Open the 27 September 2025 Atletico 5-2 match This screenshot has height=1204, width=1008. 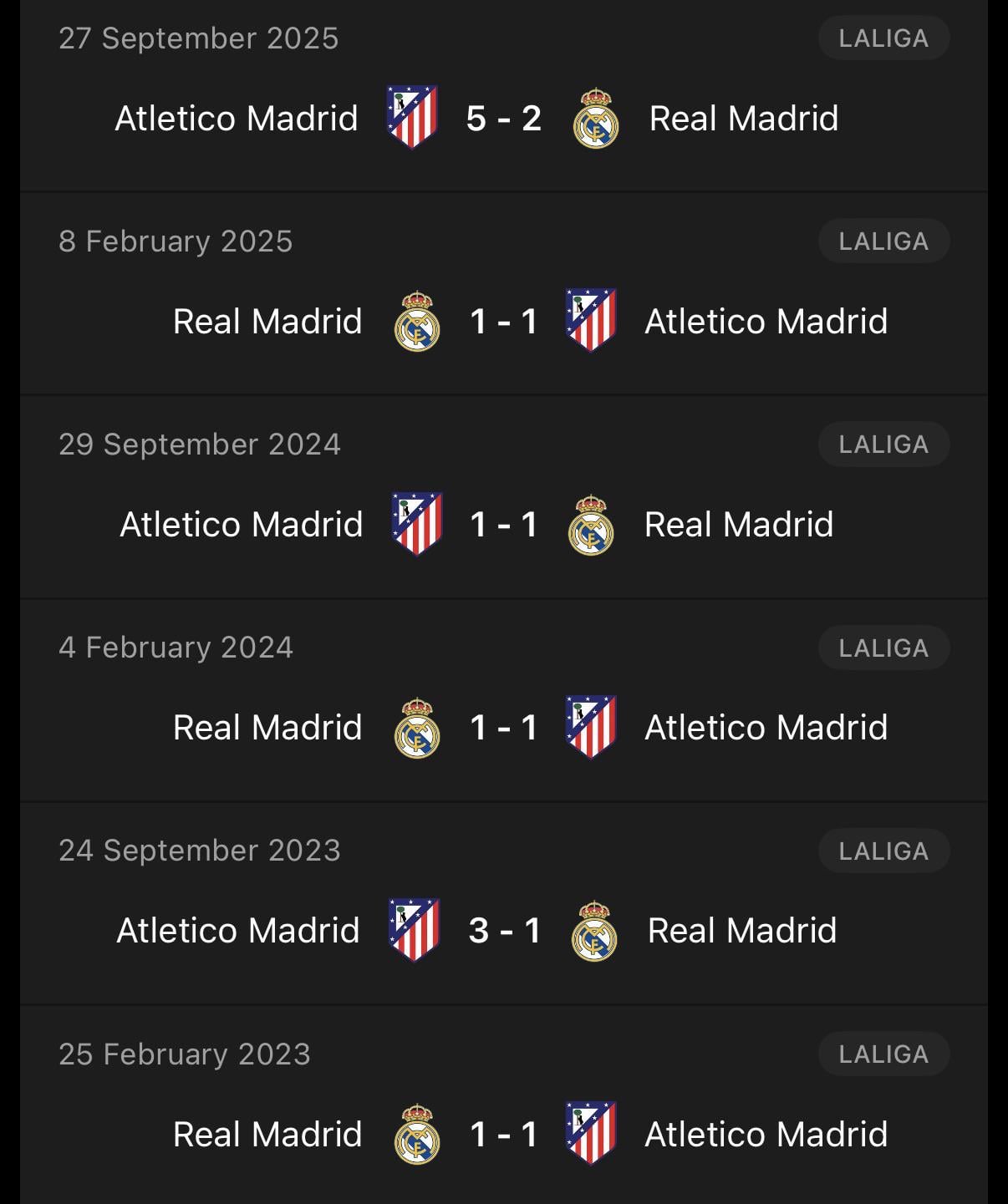503,119
